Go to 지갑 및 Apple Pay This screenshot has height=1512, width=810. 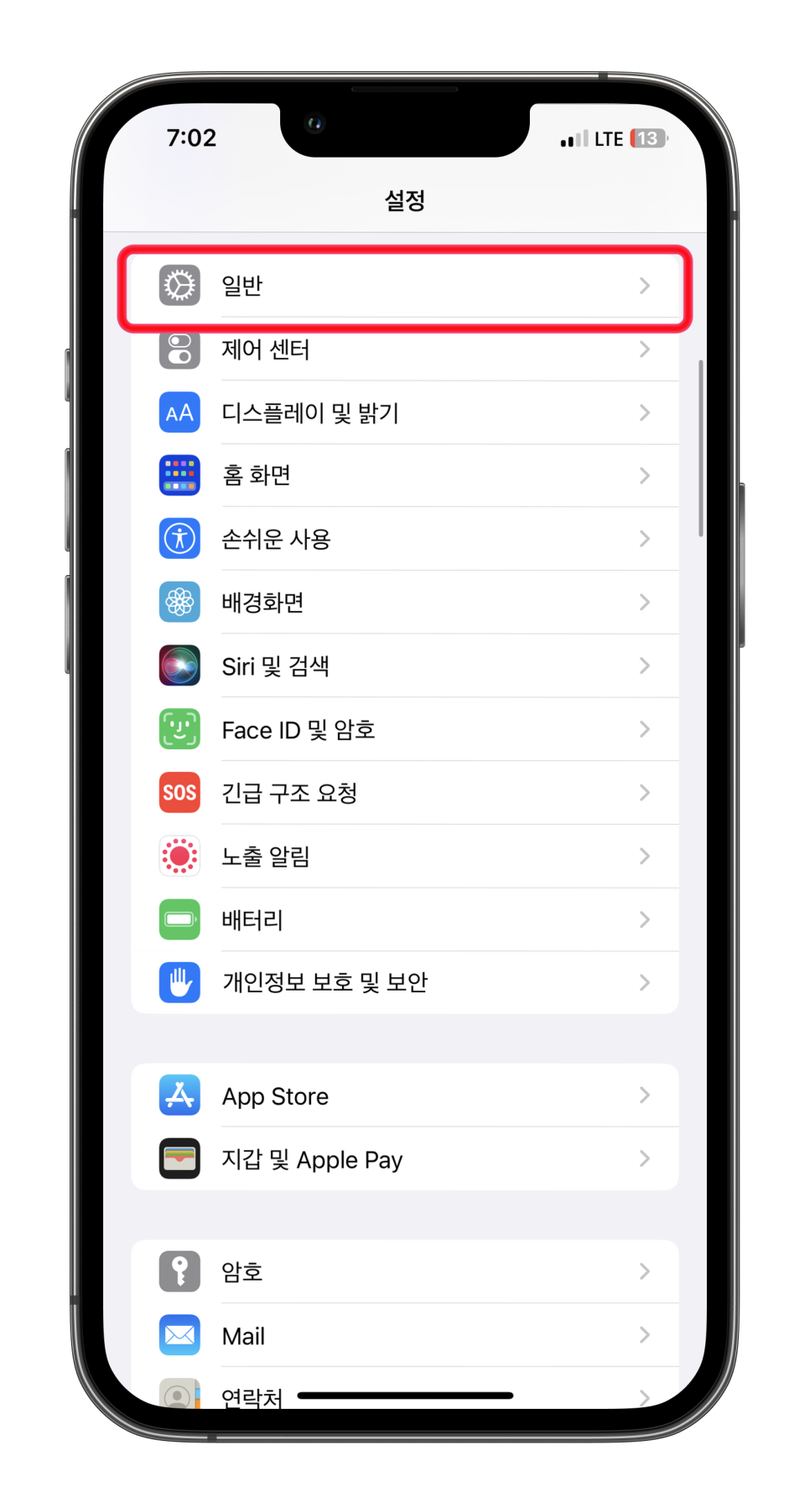coord(405,1159)
